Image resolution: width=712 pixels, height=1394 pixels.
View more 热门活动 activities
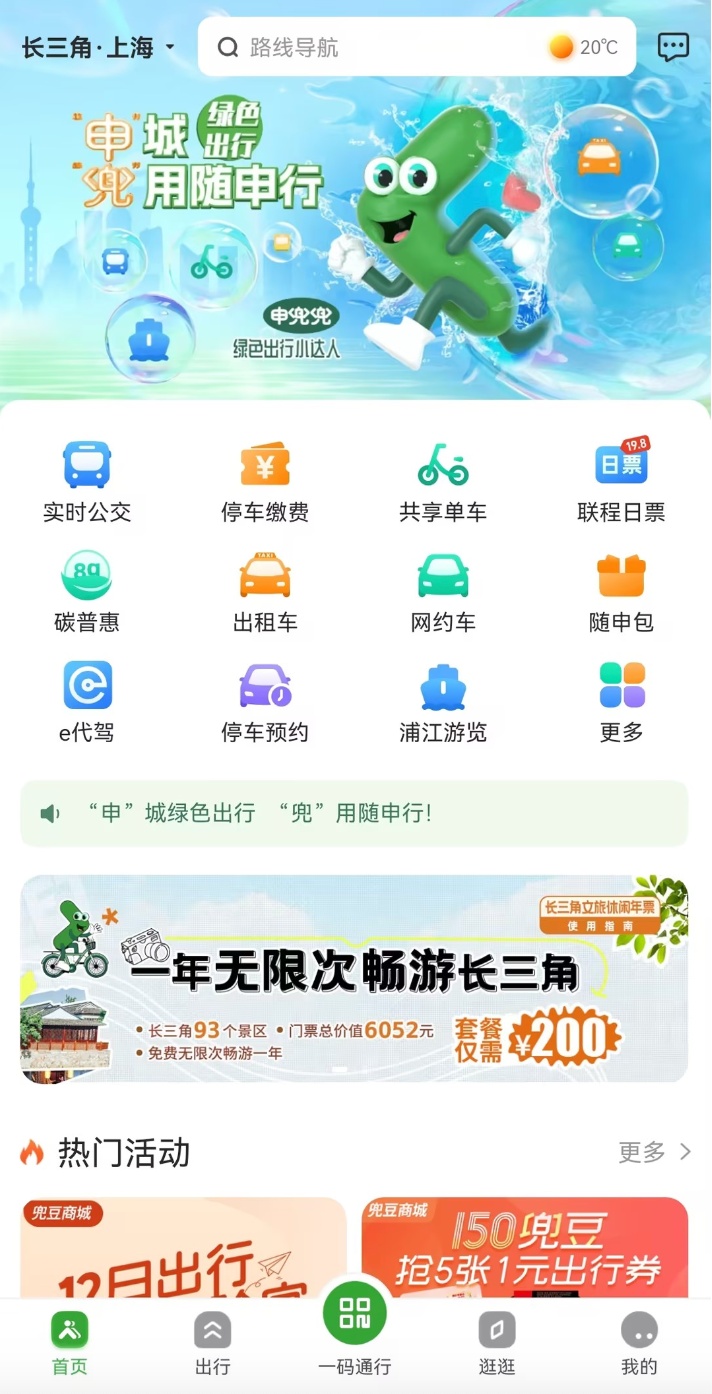coord(654,1152)
